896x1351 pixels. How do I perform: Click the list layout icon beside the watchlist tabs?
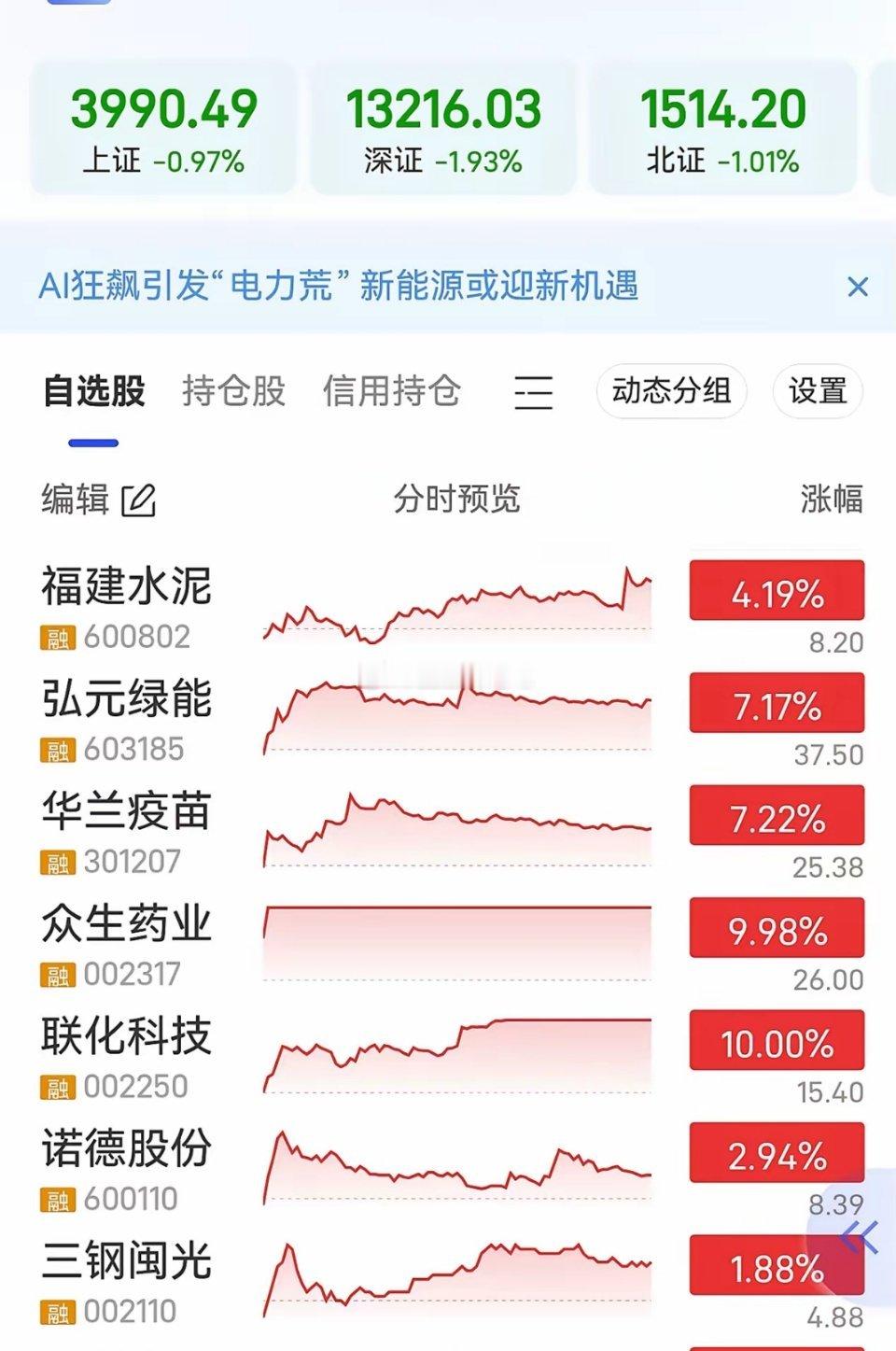534,392
